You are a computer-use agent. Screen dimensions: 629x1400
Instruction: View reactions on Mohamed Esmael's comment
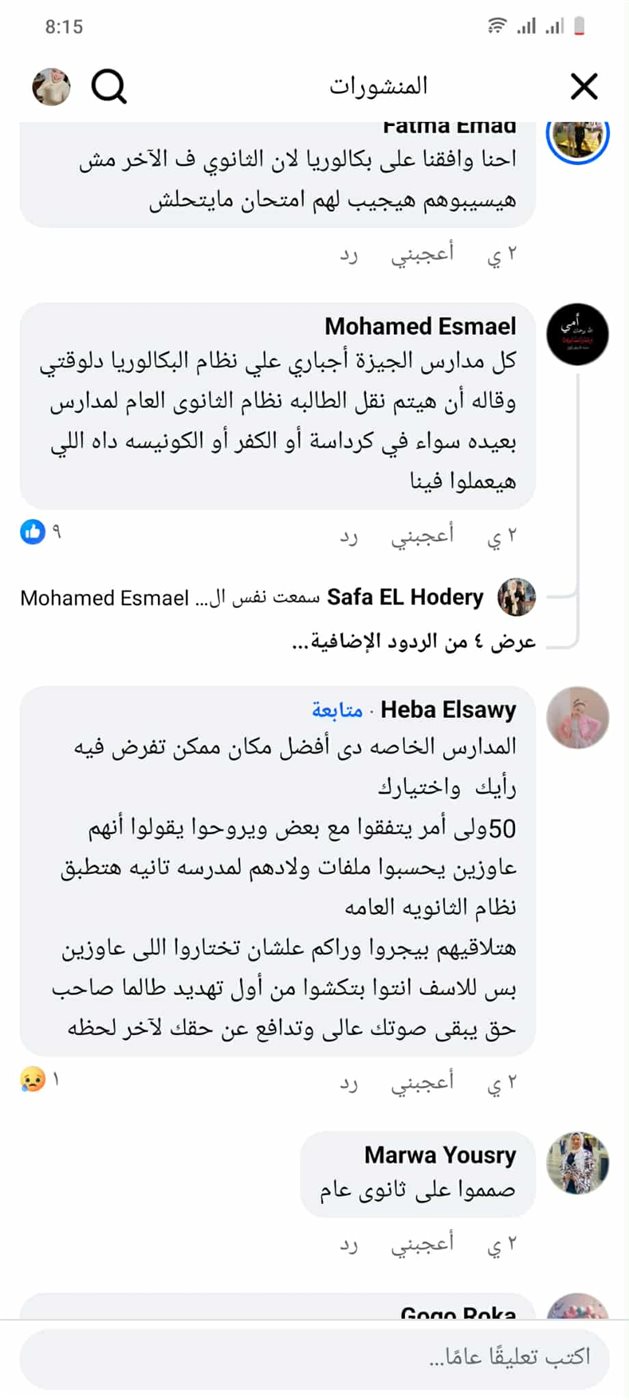coord(41,533)
